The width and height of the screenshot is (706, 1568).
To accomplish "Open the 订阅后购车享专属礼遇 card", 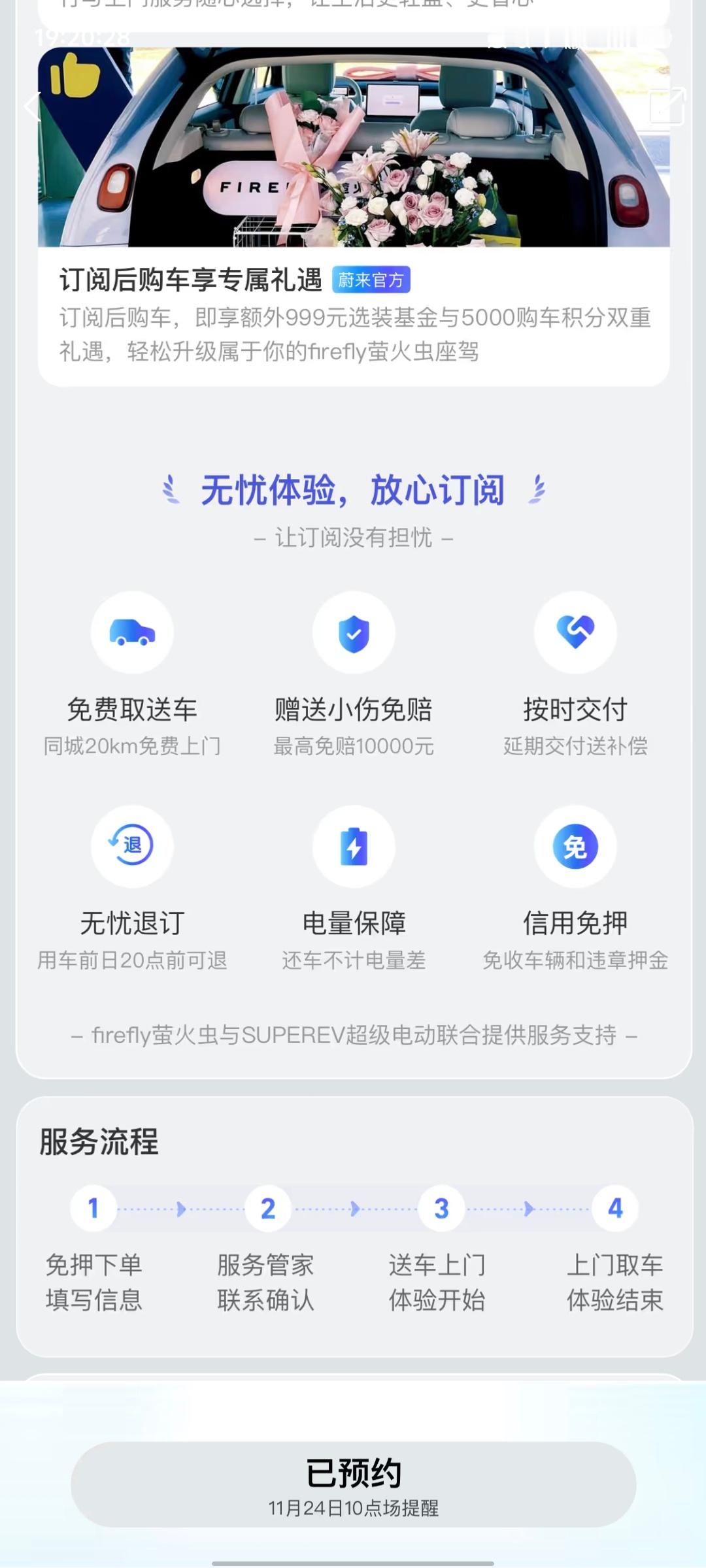I will point(353,314).
